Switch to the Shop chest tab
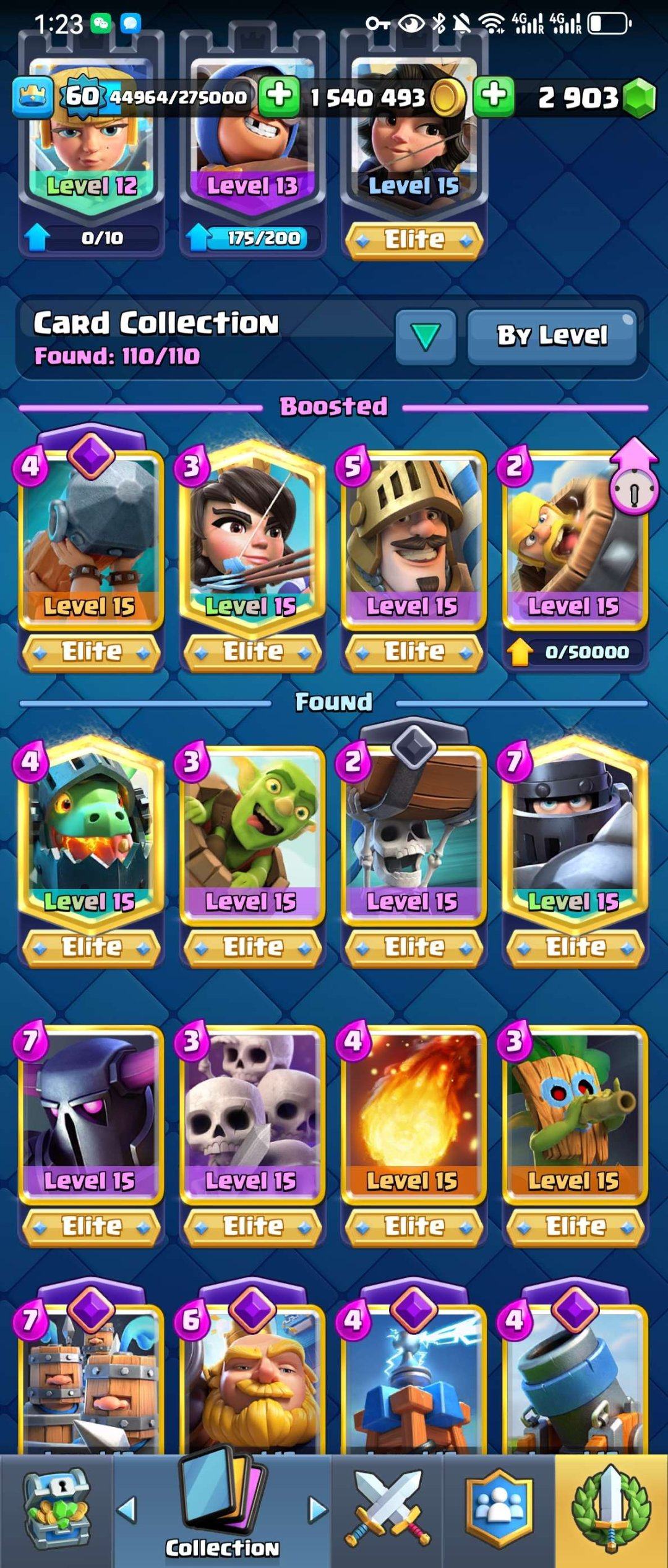This screenshot has width=668, height=1568. coord(56,1509)
